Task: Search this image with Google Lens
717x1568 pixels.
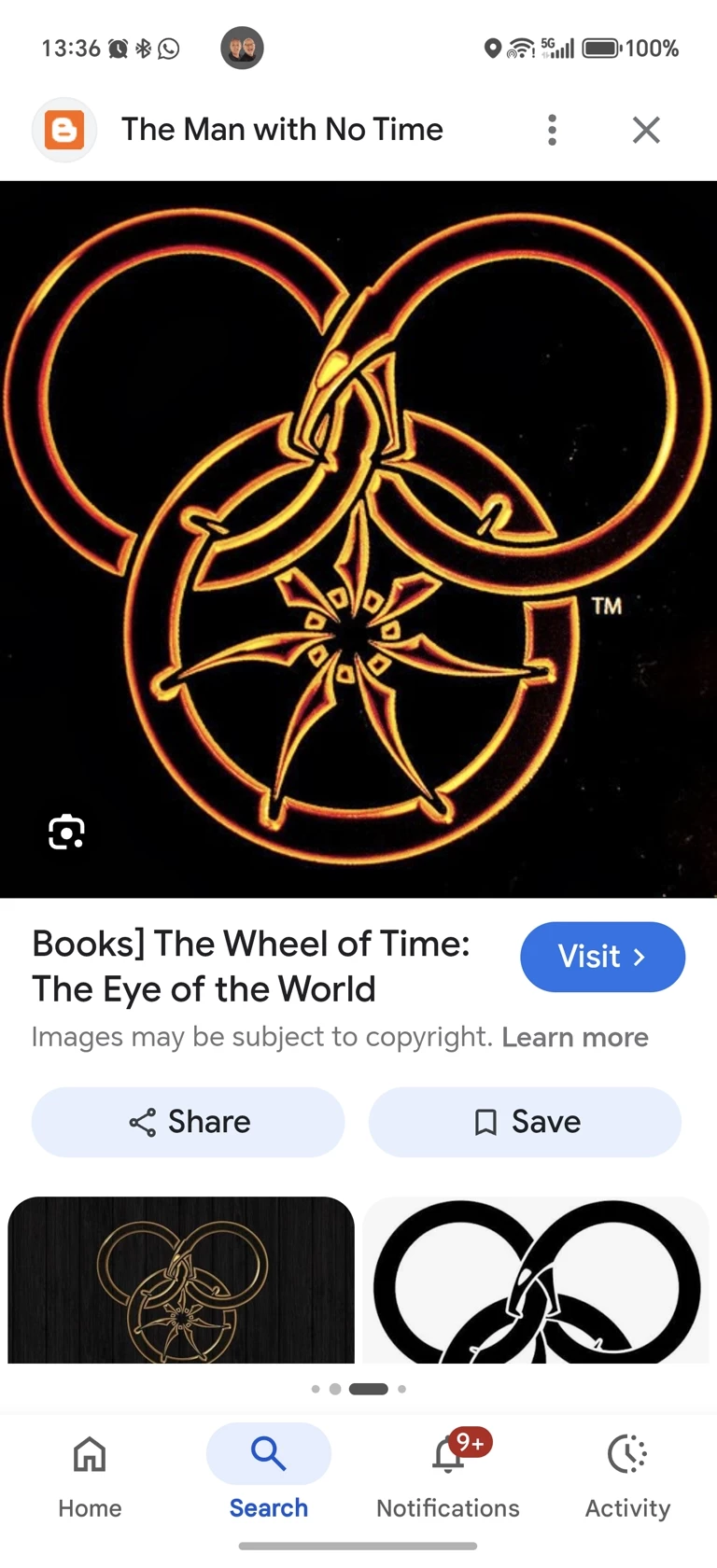Action: pos(66,832)
